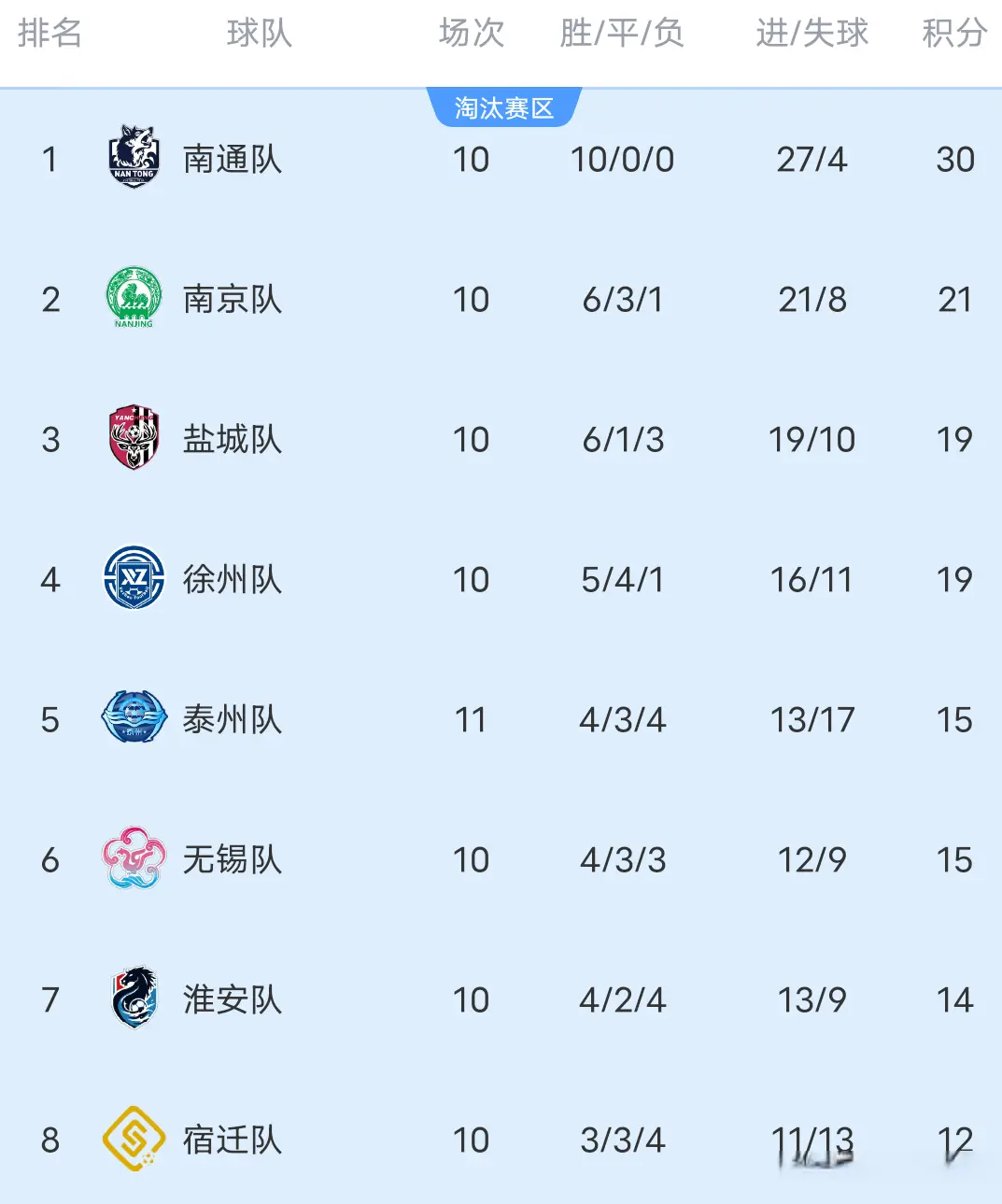The image size is (1002, 1204).
Task: Click the 胜/平/负 record column header
Action: coord(623,34)
